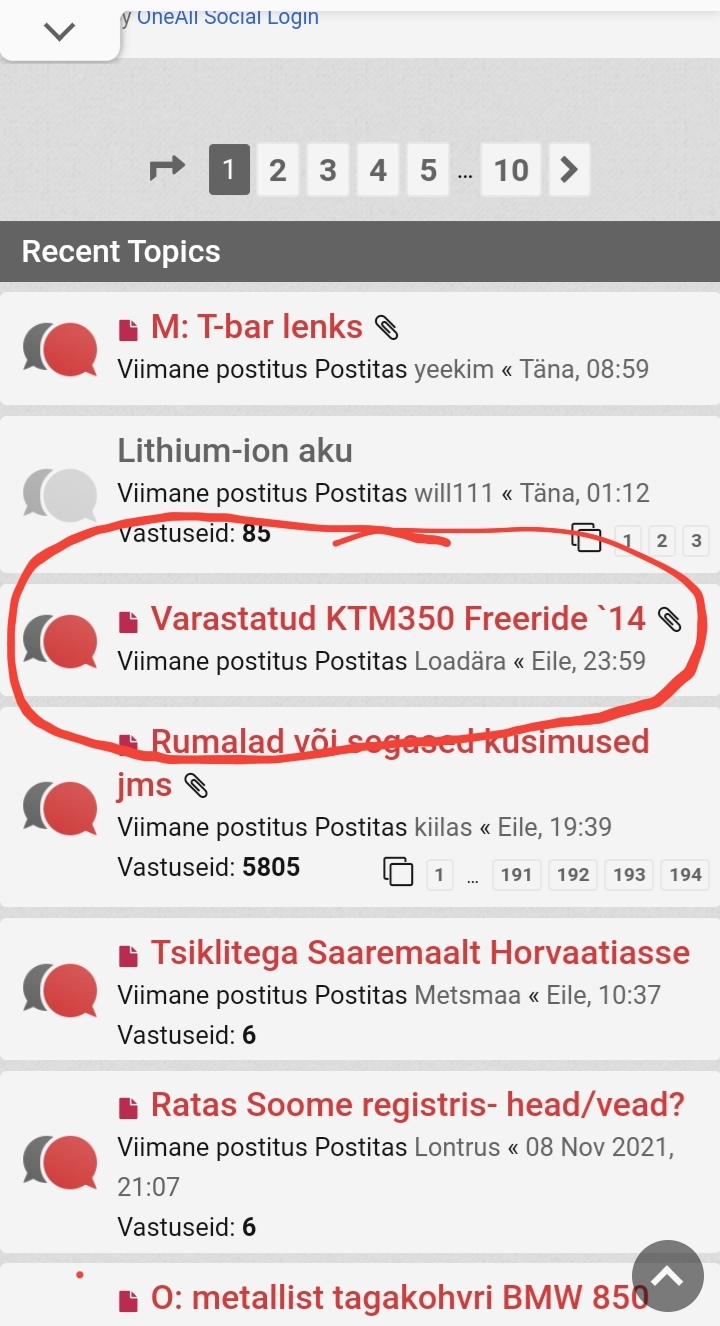Screen dimensions: 720x1326
Task: Open O: metallist tagakohvri BMW 850 topic
Action: 400,1298
